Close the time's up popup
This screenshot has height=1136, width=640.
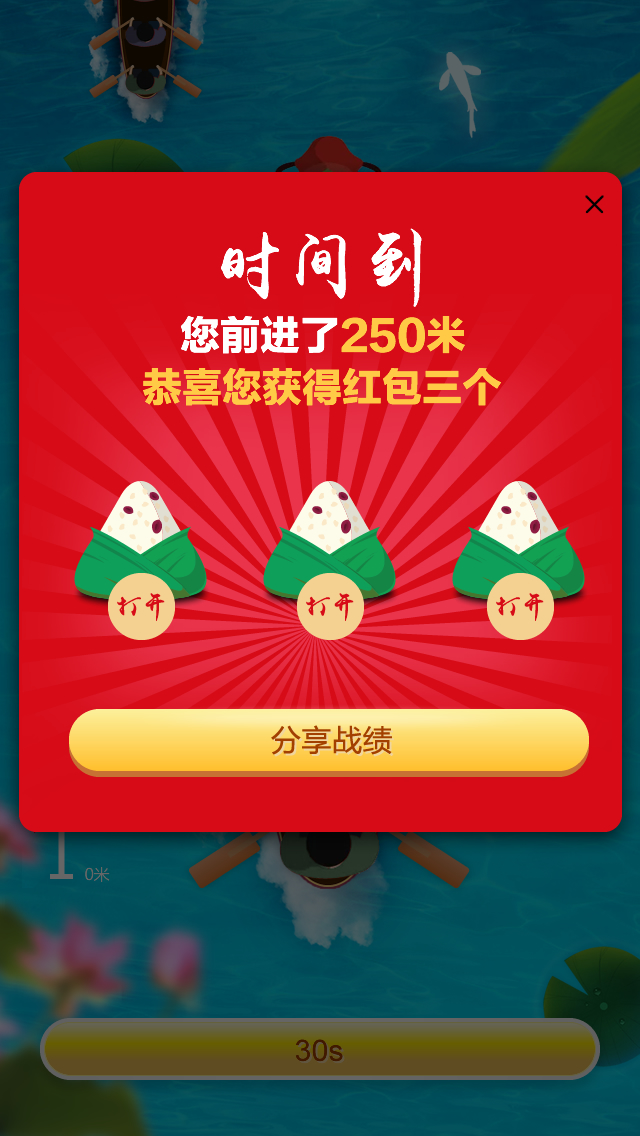pos(594,204)
